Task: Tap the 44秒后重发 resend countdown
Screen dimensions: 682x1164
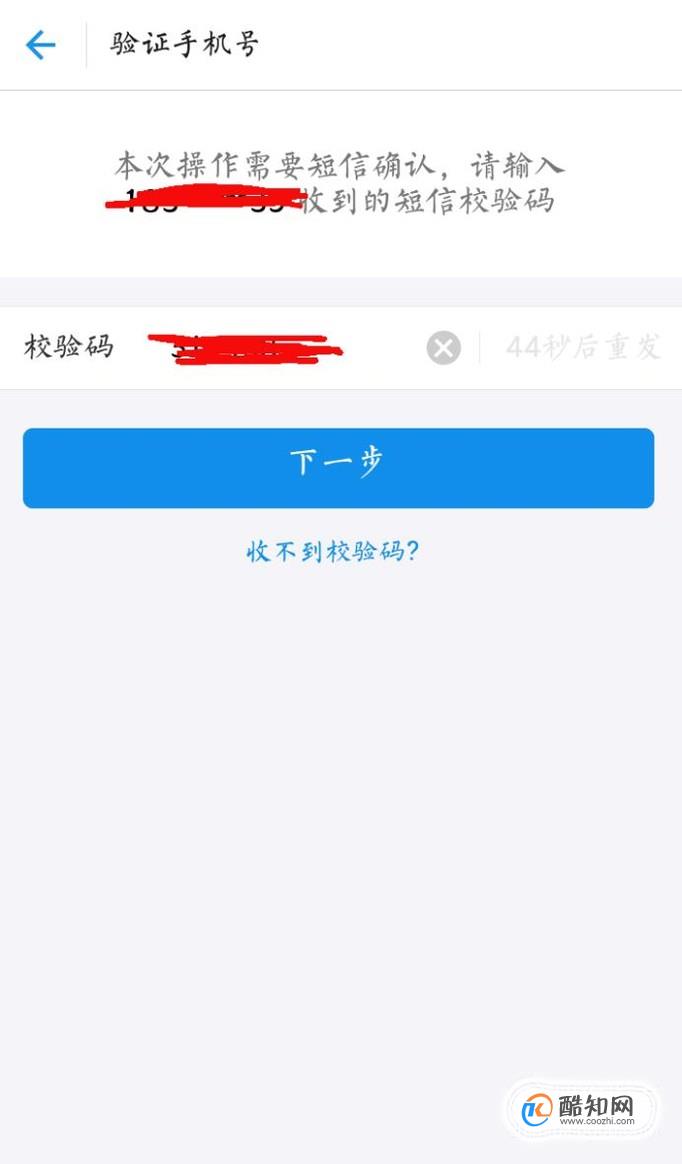Action: pyautogui.click(x=583, y=347)
